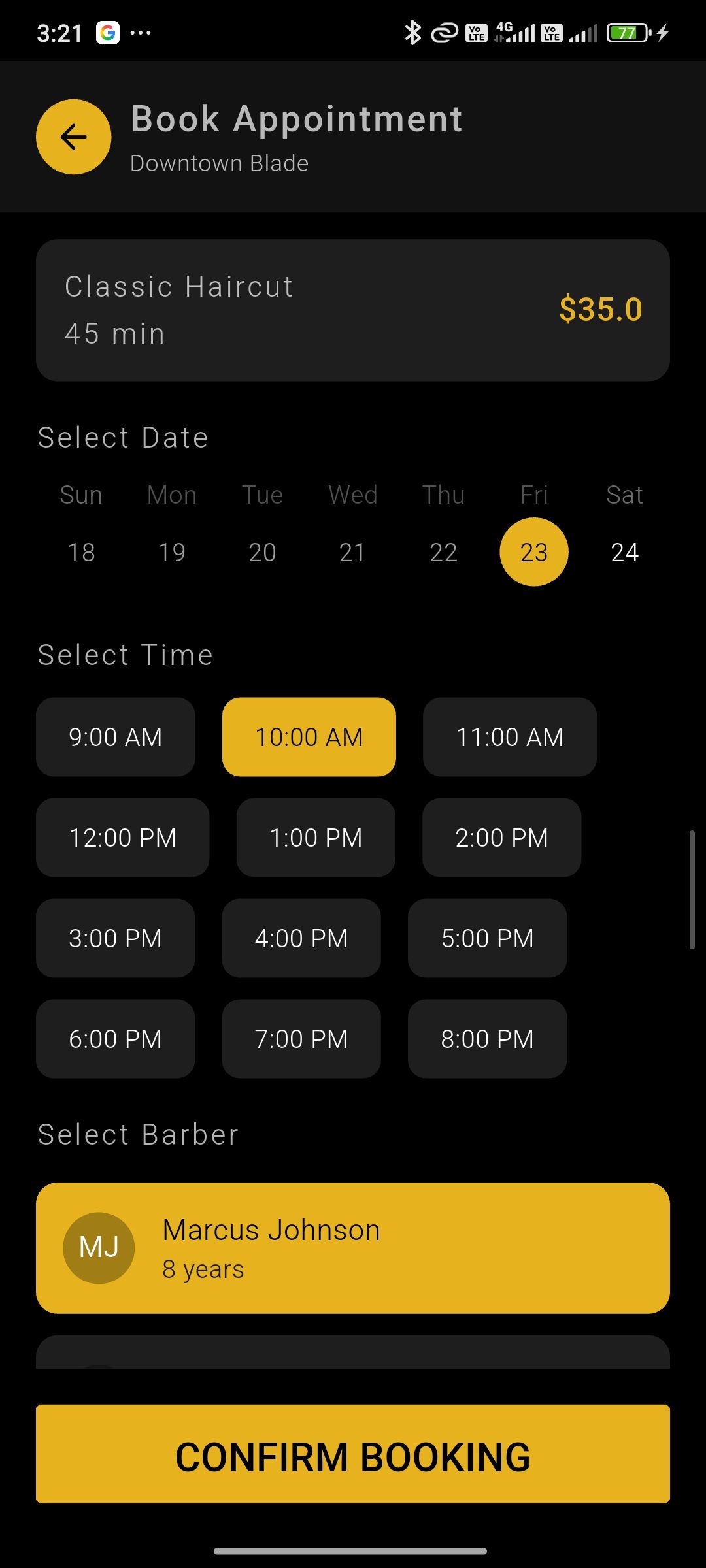Screen dimensions: 706x1568
Task: Select the 7:00 PM time slot
Action: [x=301, y=1039]
